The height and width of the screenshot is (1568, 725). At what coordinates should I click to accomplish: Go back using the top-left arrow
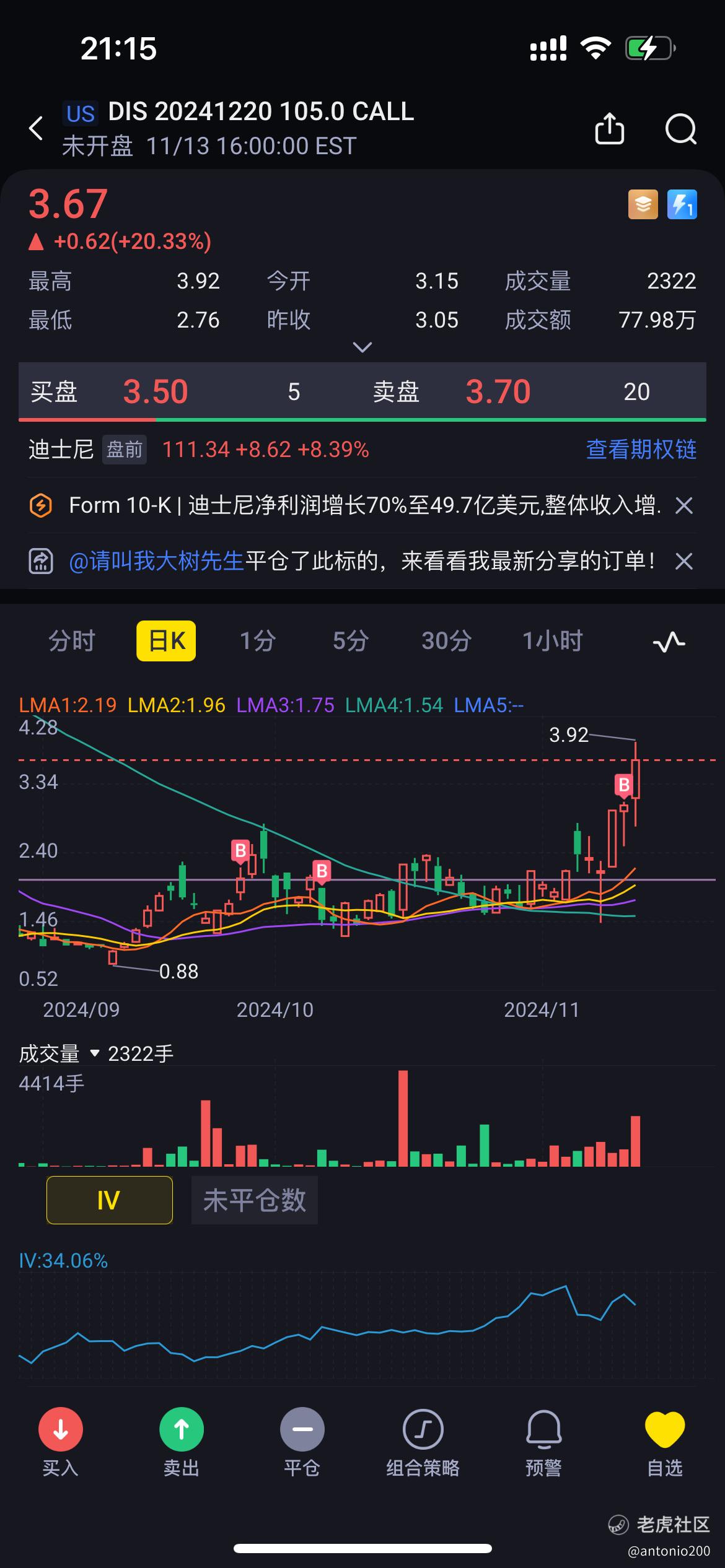click(37, 129)
